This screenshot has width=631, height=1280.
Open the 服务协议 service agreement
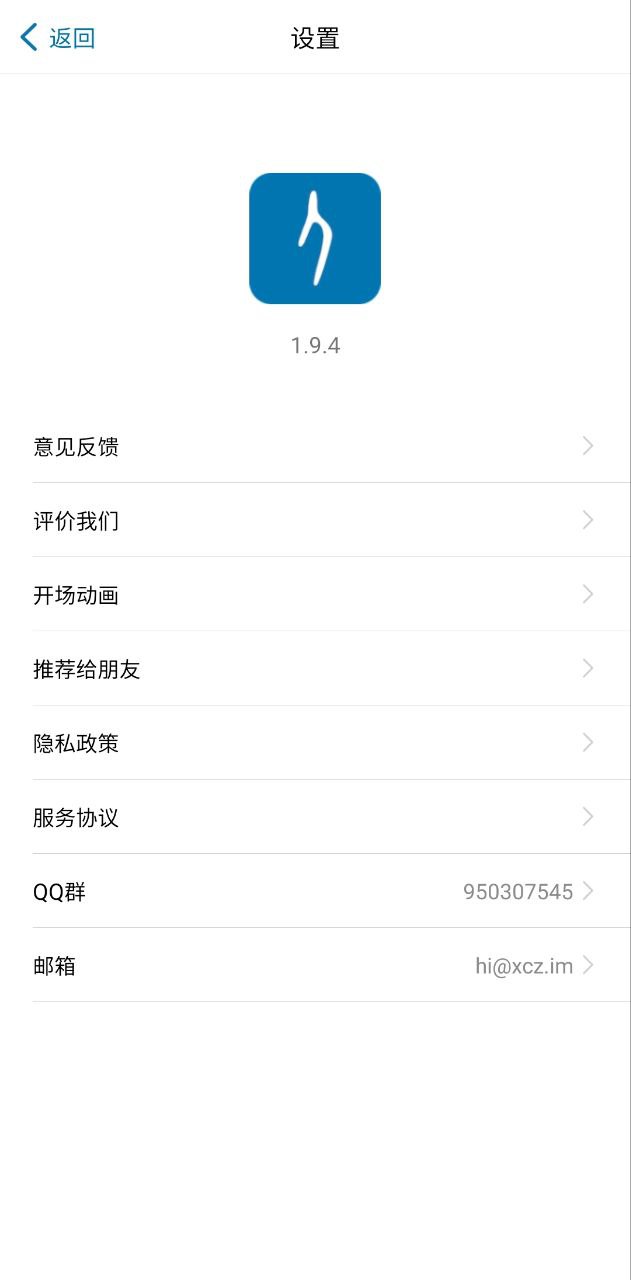point(314,817)
